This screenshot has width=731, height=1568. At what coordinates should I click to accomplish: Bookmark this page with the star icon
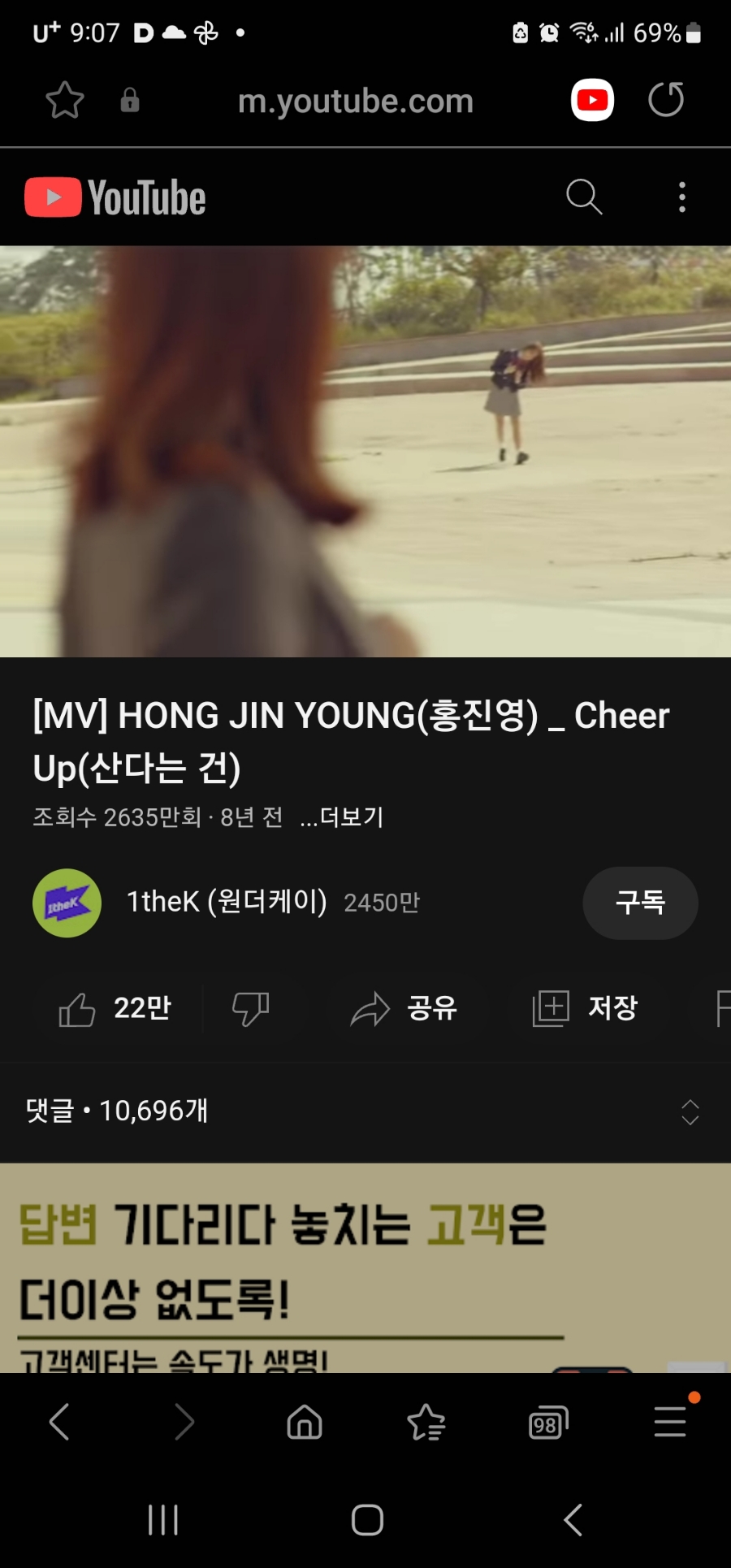click(x=64, y=99)
